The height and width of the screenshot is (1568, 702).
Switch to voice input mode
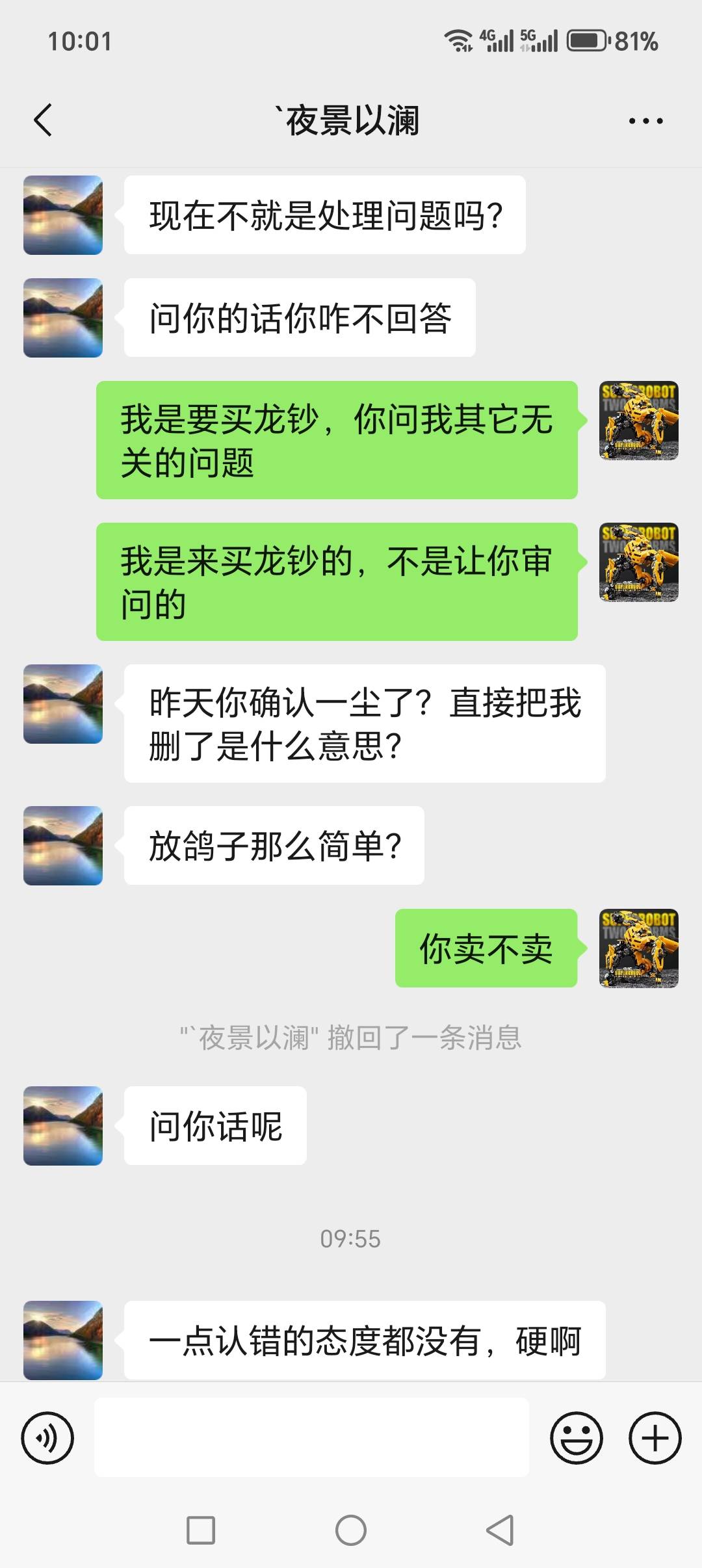click(x=47, y=1437)
